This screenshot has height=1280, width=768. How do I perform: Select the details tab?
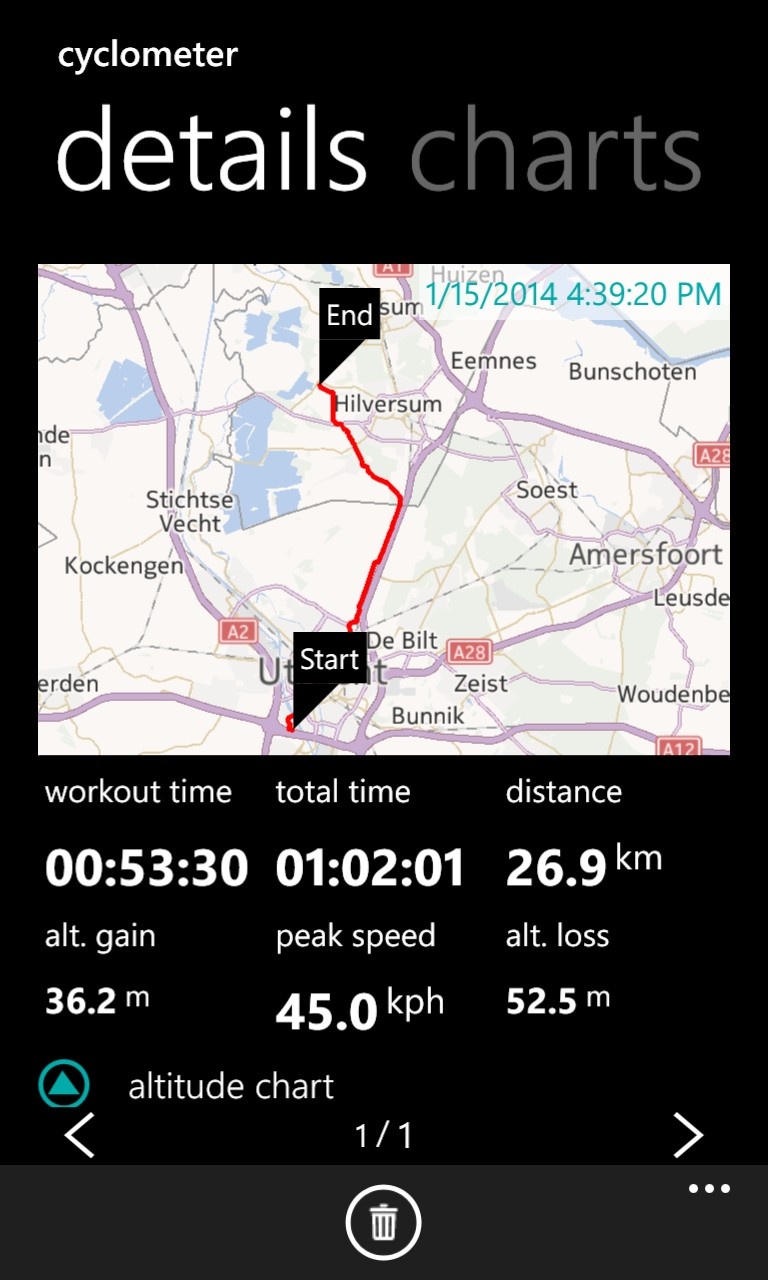pos(212,148)
